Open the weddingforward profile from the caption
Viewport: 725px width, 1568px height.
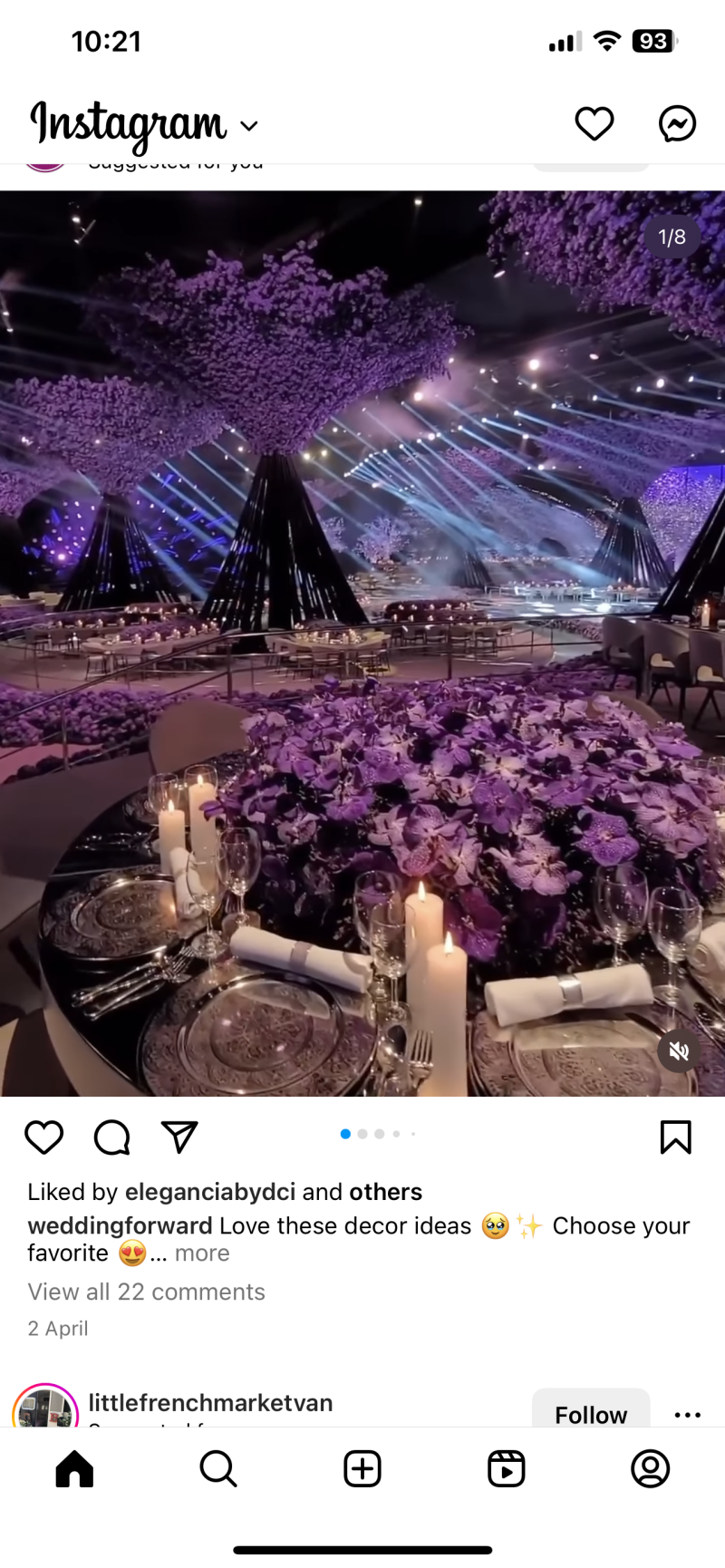pyautogui.click(x=120, y=1225)
